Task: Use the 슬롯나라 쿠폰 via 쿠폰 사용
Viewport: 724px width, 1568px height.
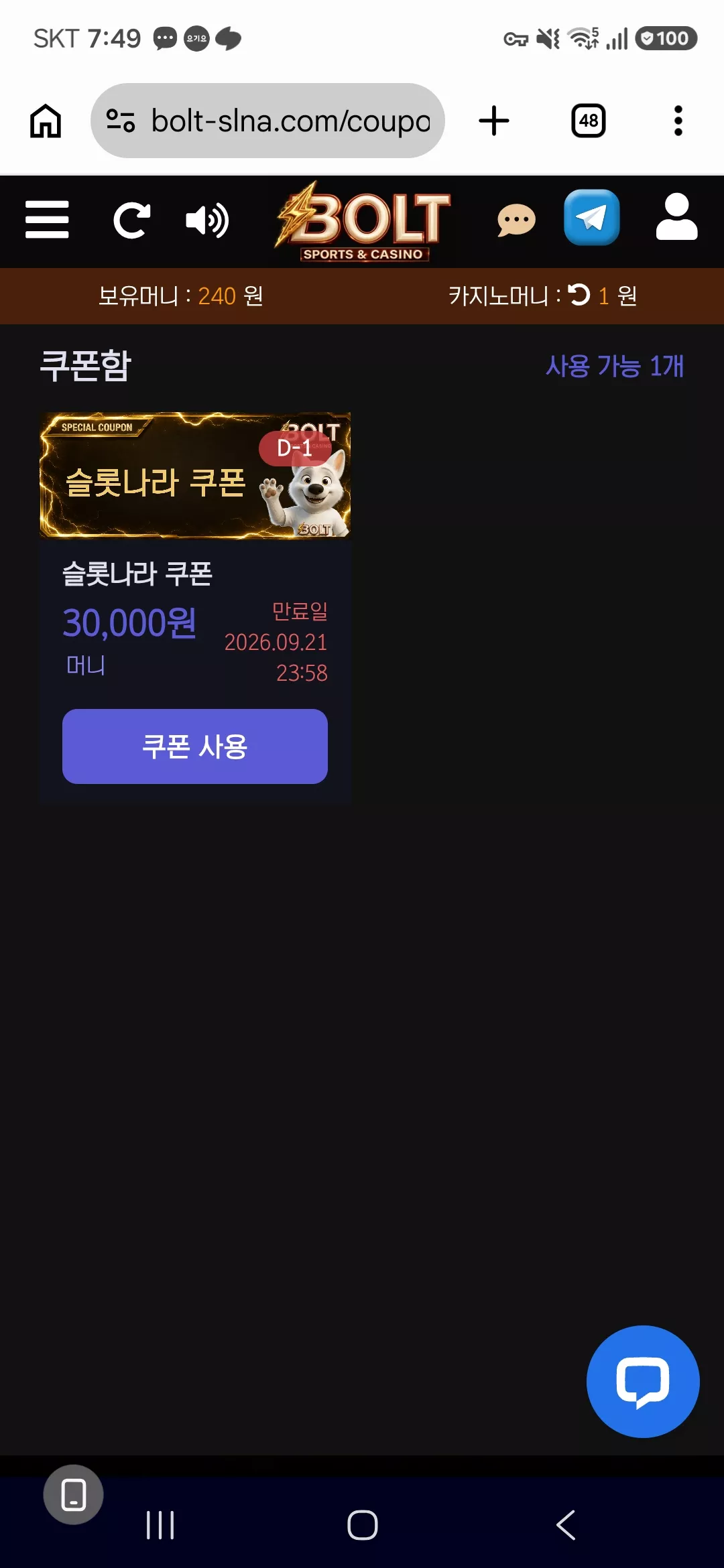Action: [x=195, y=746]
